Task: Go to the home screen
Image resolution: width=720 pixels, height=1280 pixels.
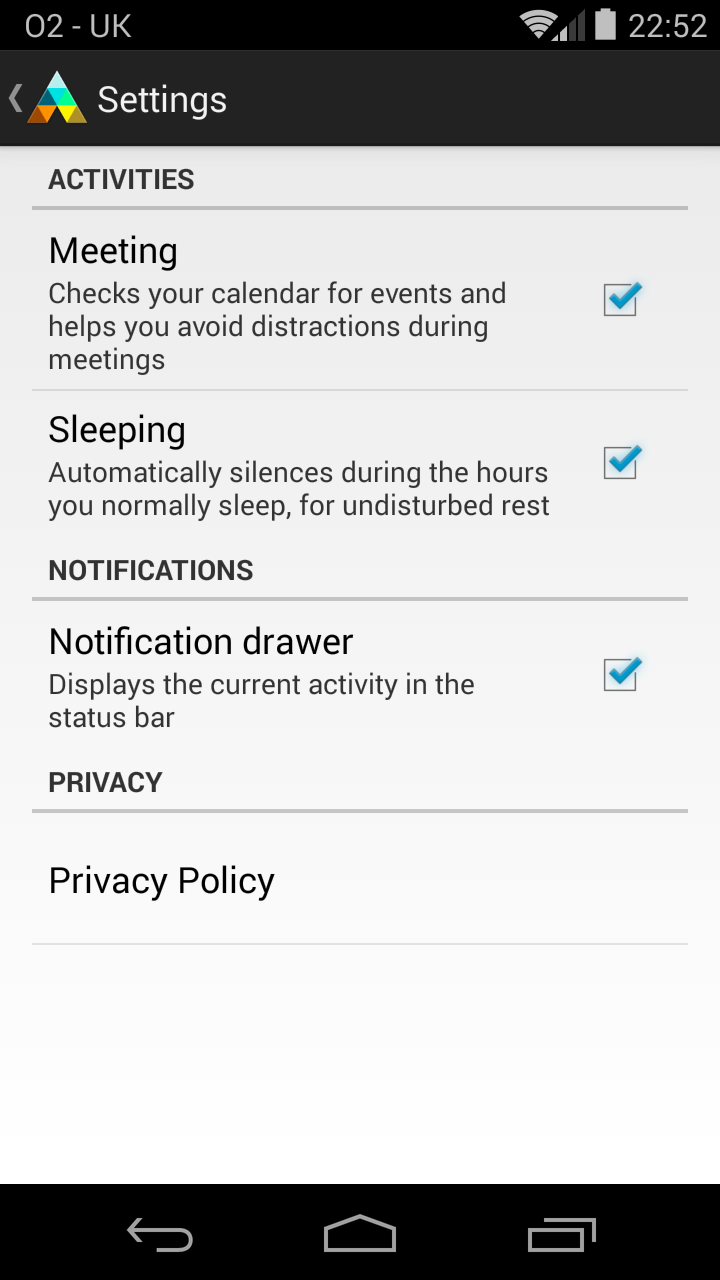Action: (x=360, y=1235)
